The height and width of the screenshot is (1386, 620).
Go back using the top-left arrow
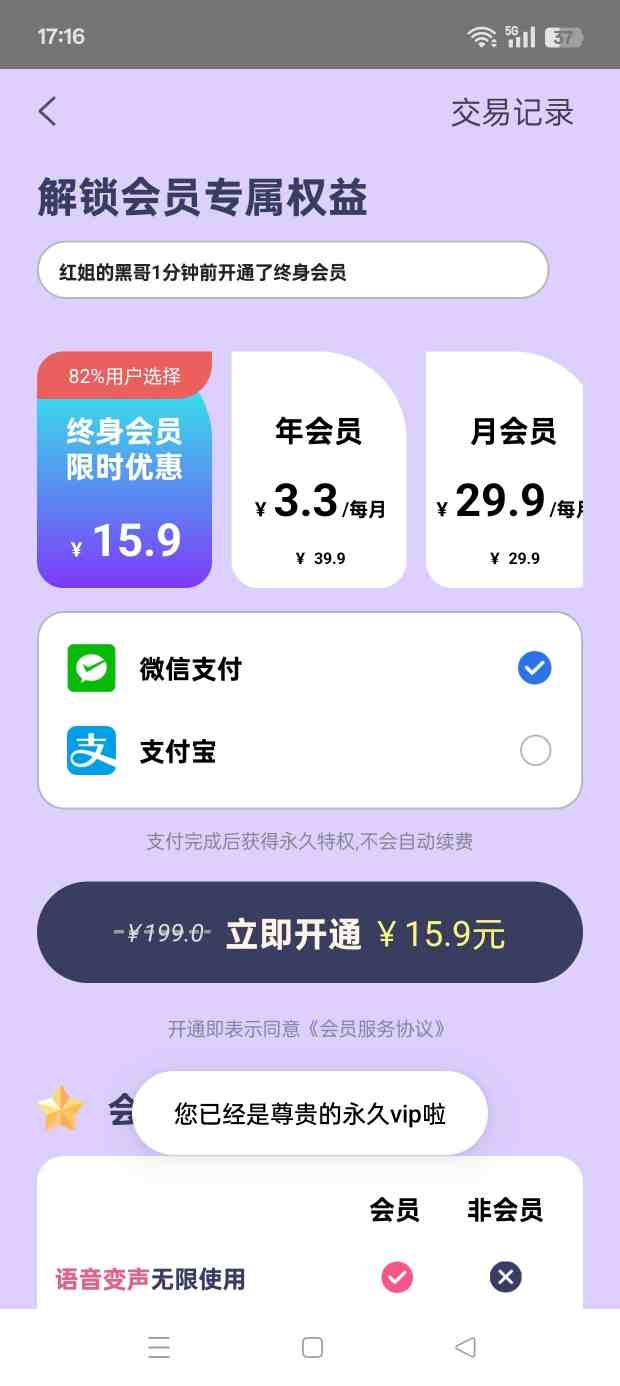47,111
